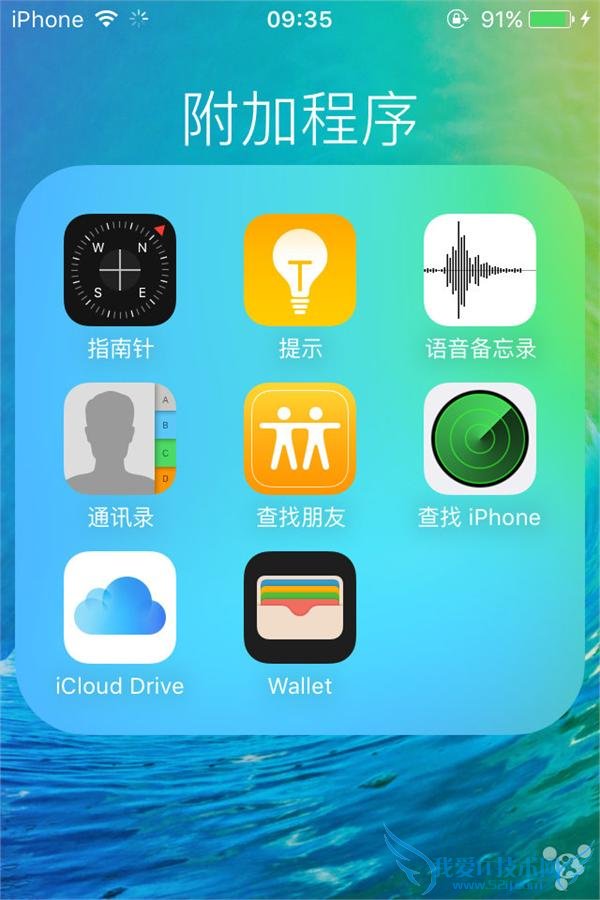Open the Compass app (指南针)
600x900 pixels.
click(120, 270)
